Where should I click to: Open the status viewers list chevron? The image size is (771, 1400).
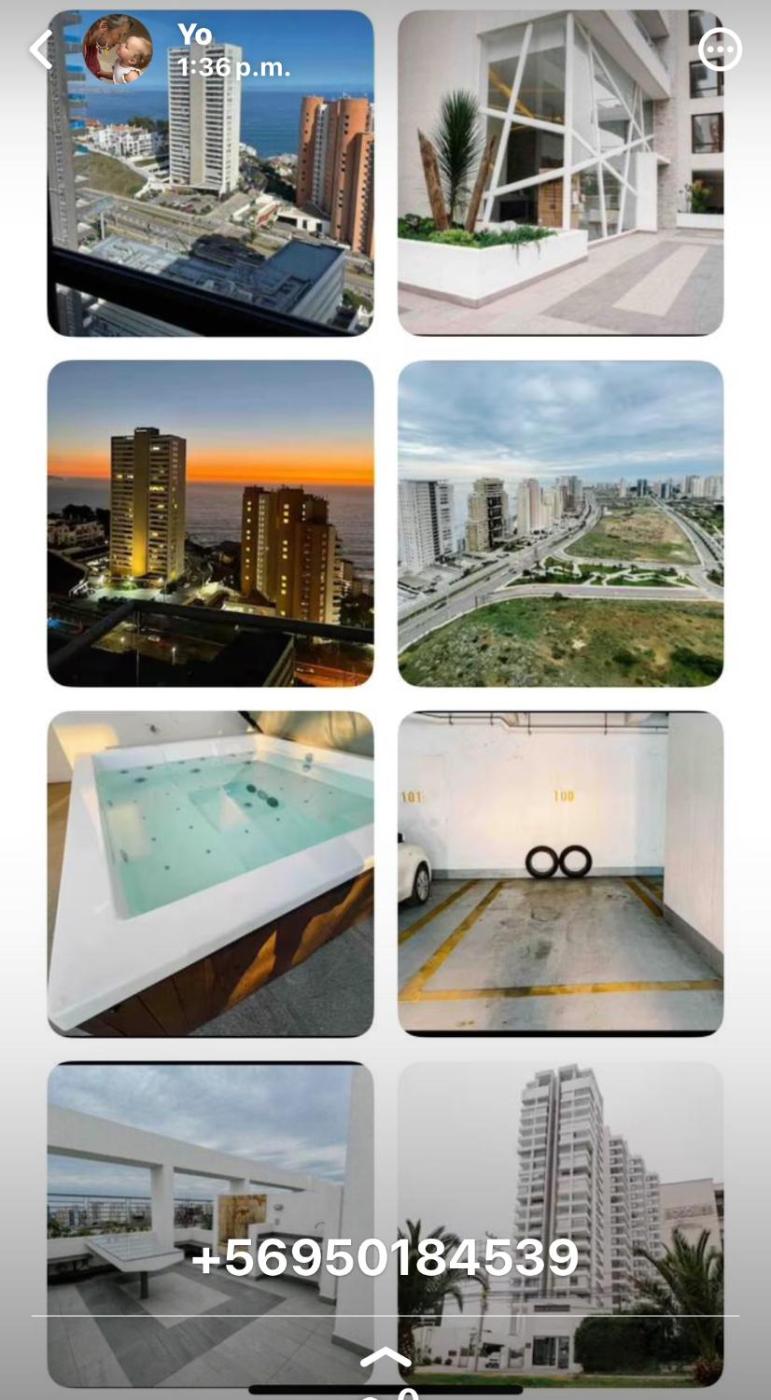tap(385, 1357)
